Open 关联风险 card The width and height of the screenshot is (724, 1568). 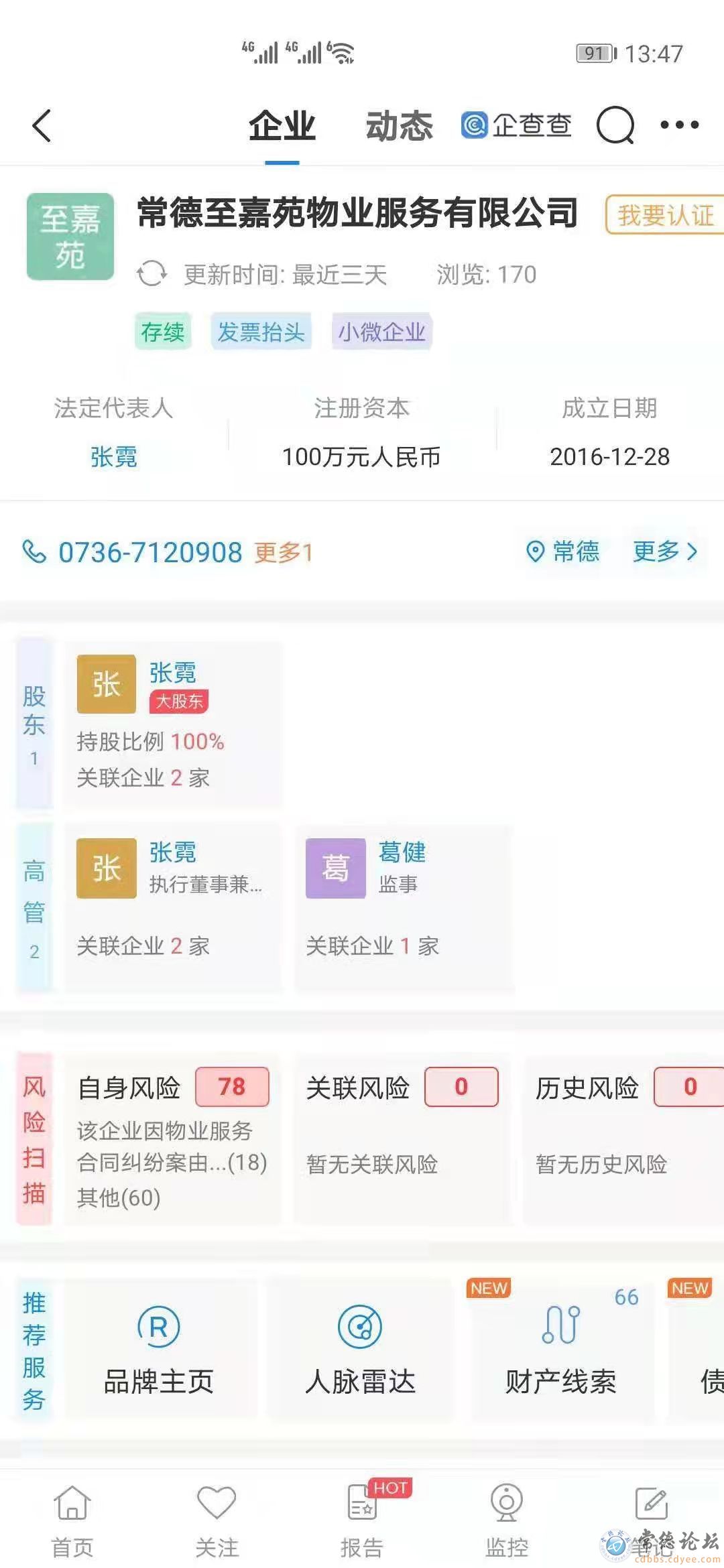(x=402, y=1138)
